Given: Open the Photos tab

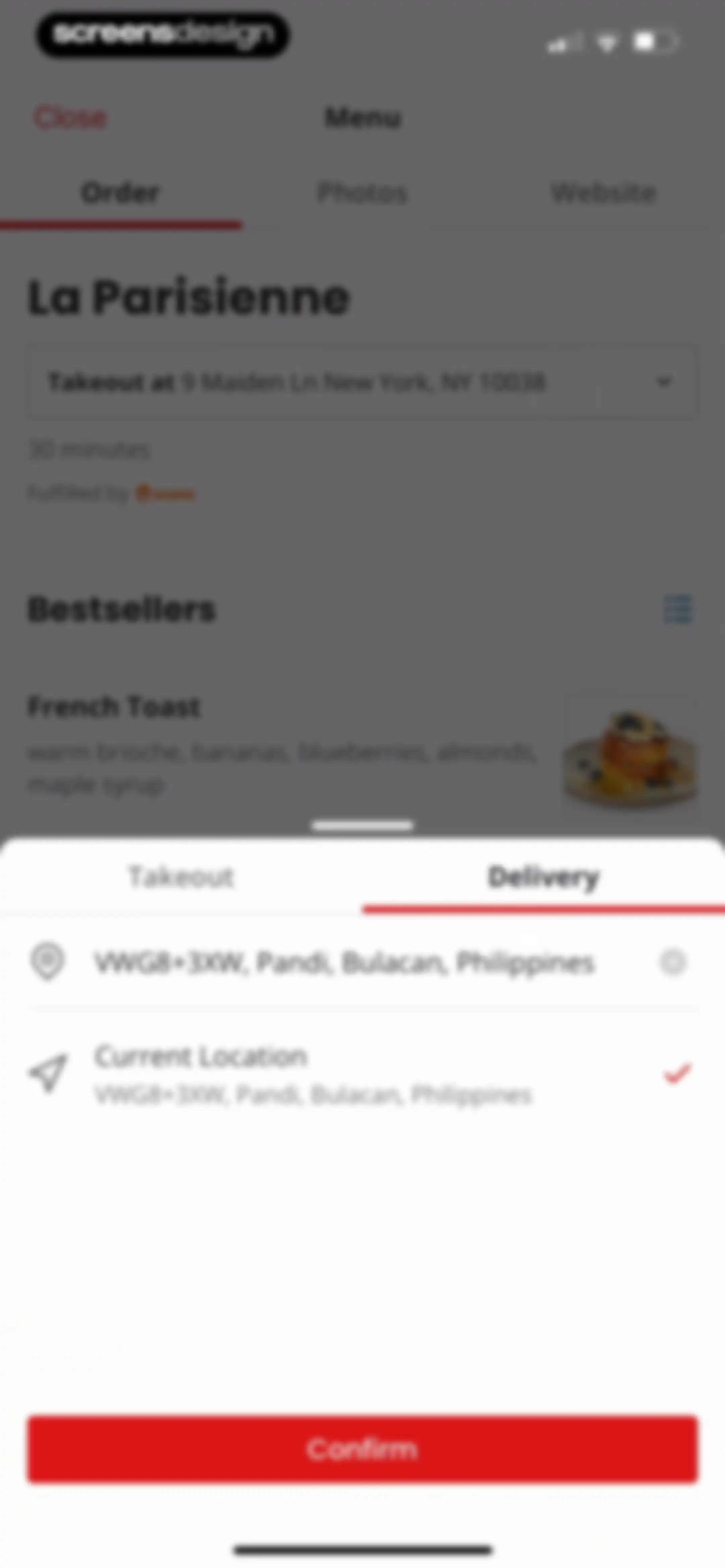Looking at the screenshot, I should click(362, 193).
